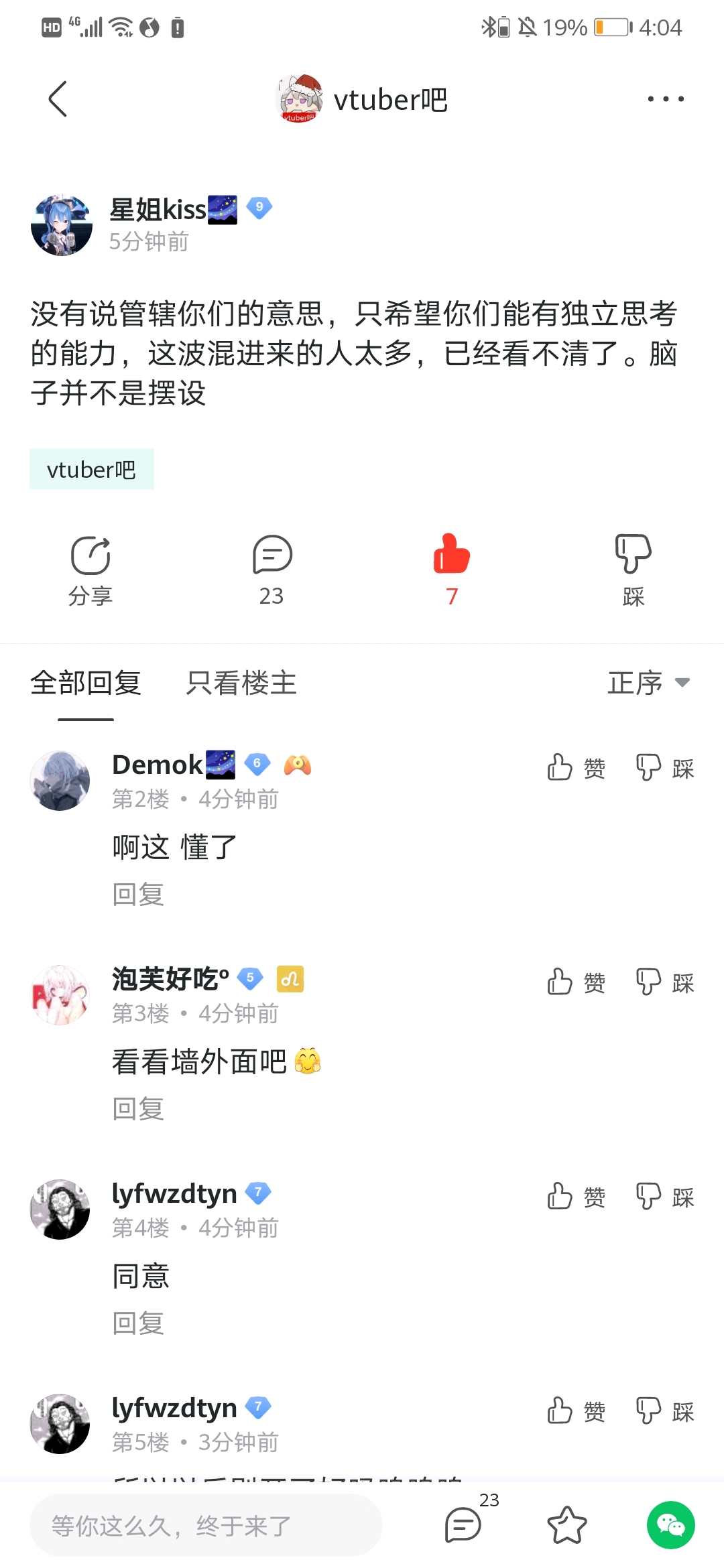This screenshot has width=724, height=1568.
Task: Select the 全部回复 tab
Action: coord(86,683)
